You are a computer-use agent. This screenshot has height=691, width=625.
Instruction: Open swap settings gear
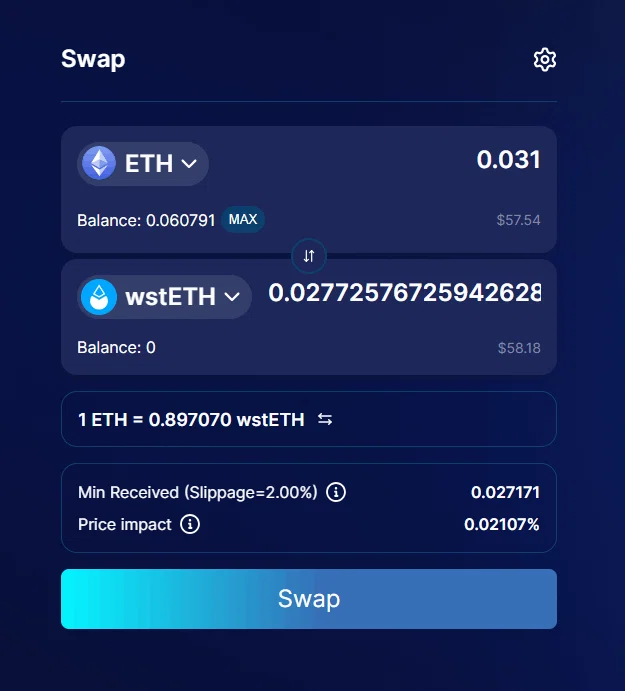click(x=545, y=59)
